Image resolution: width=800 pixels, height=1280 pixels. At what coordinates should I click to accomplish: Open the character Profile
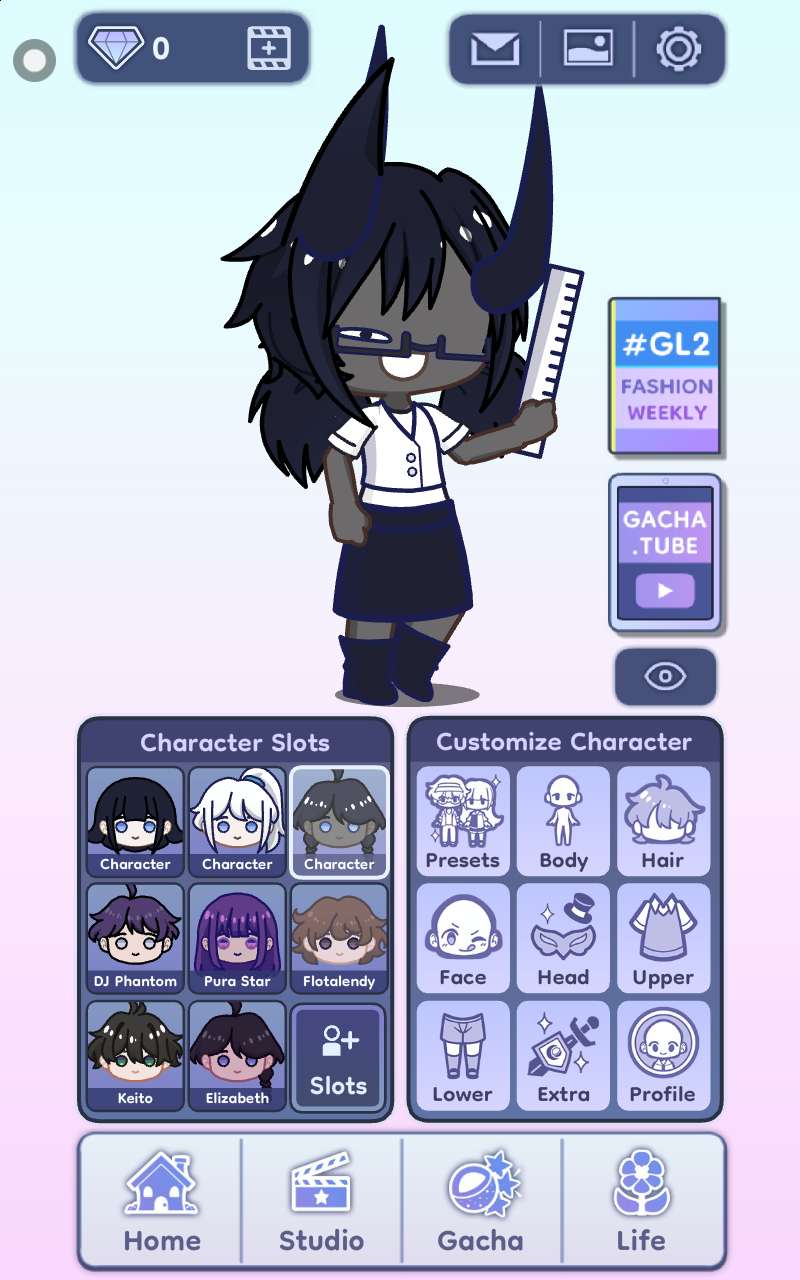click(663, 1054)
